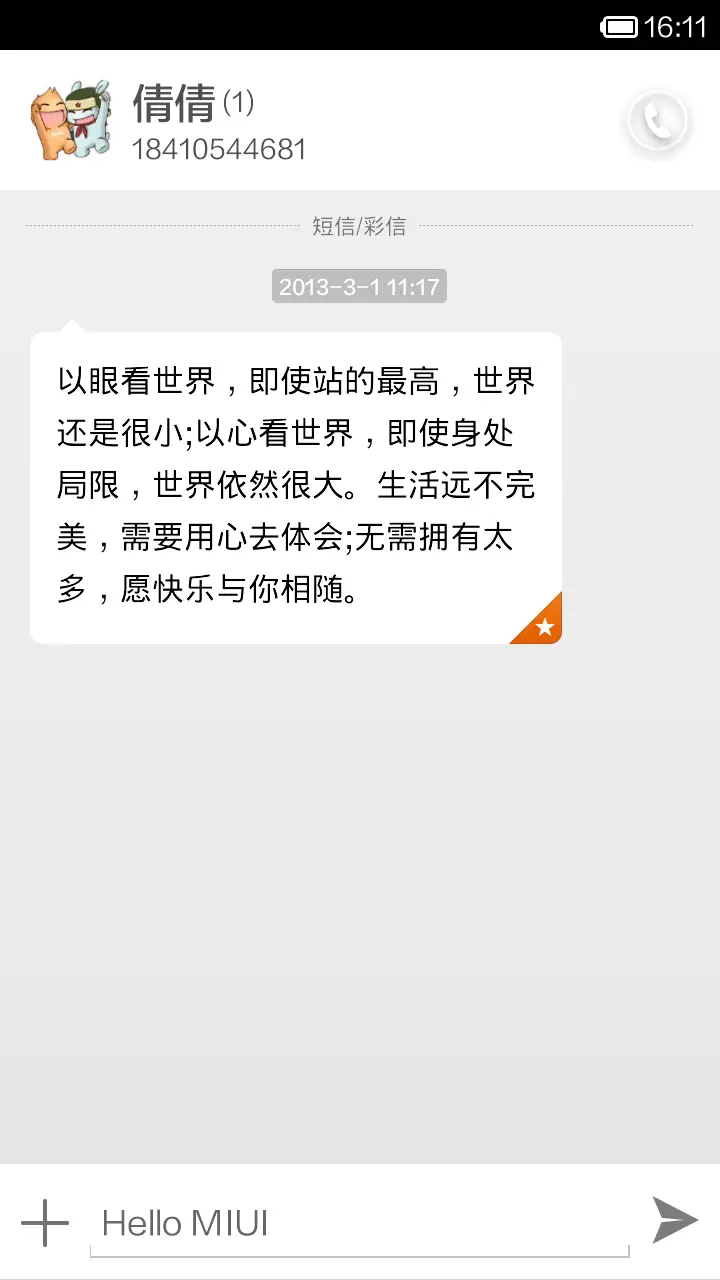Tap the 短信/彩信 label to switch message type

click(x=360, y=226)
